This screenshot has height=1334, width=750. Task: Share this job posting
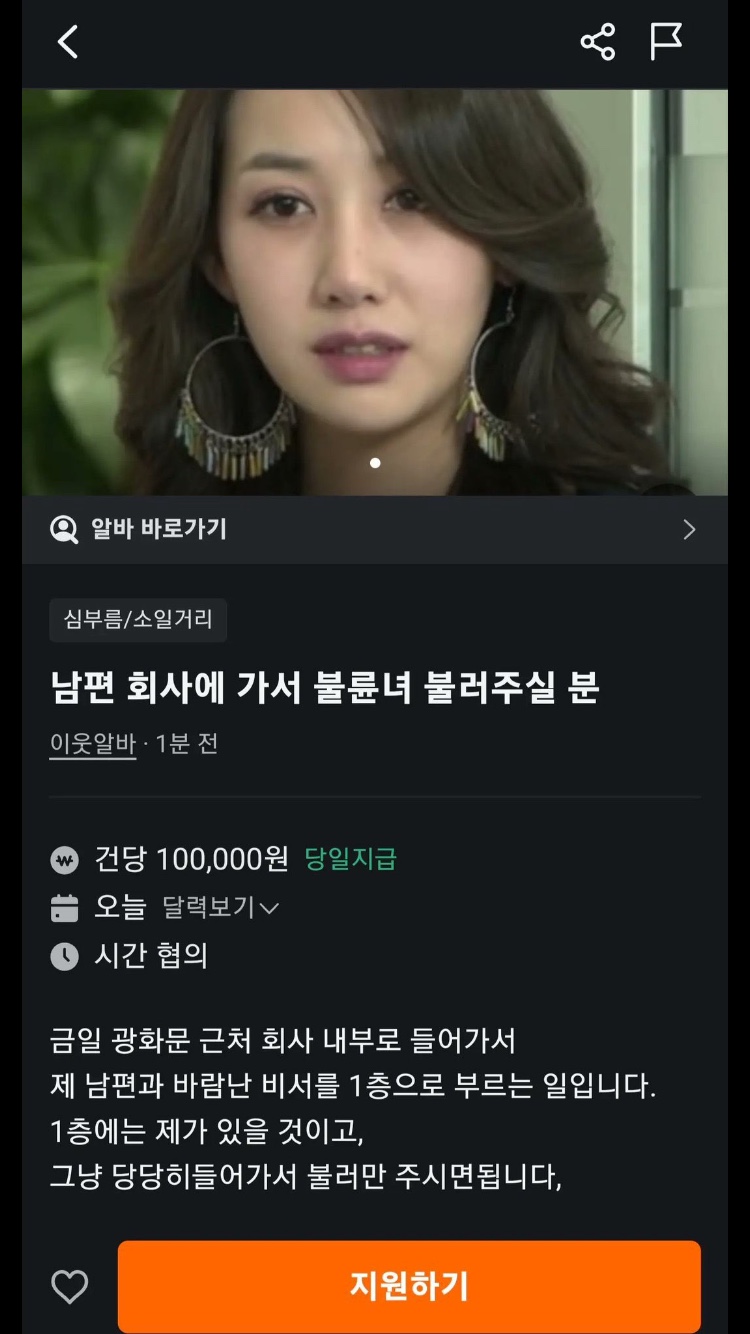597,42
